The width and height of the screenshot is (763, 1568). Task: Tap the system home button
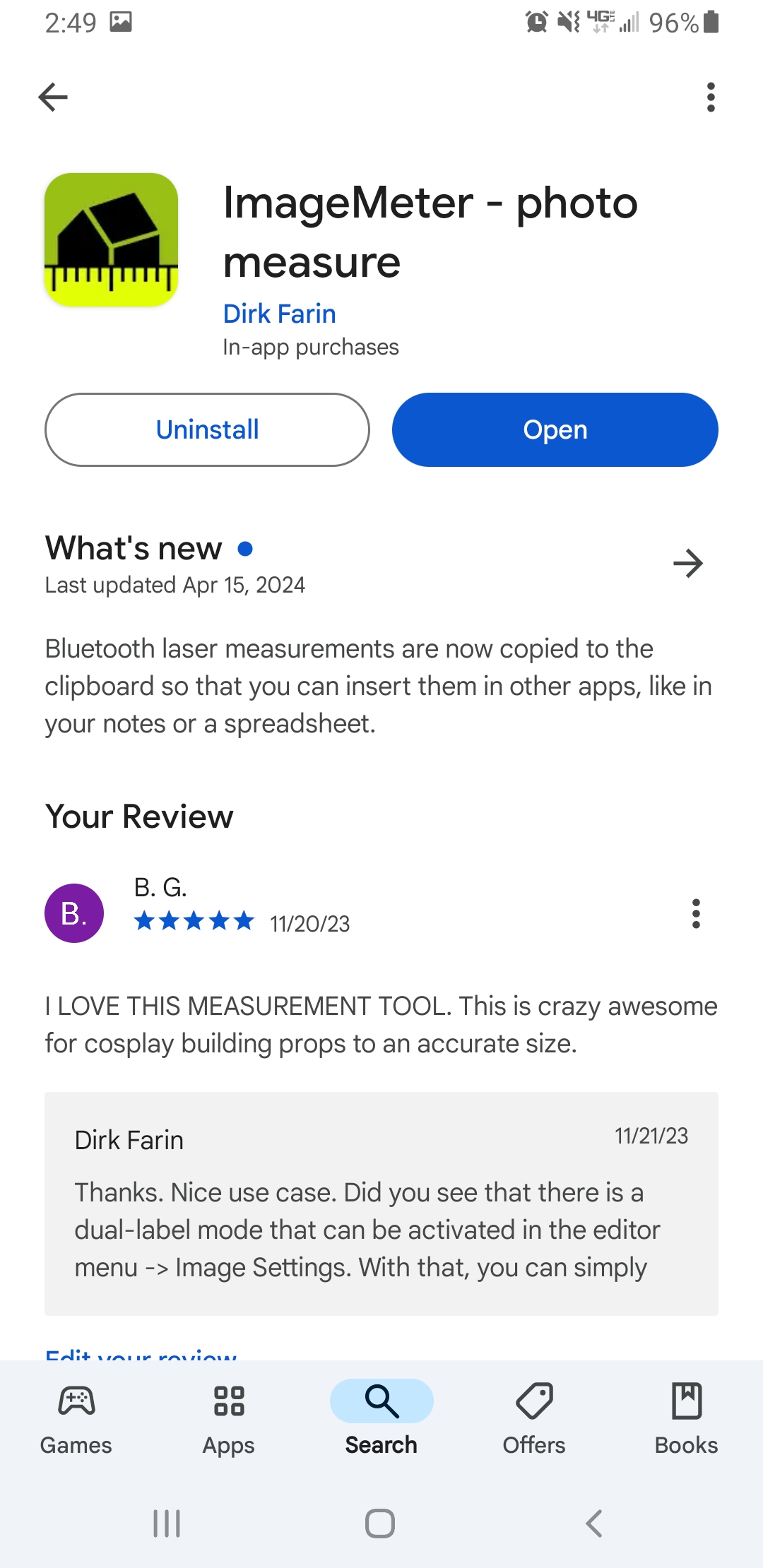(x=380, y=1524)
